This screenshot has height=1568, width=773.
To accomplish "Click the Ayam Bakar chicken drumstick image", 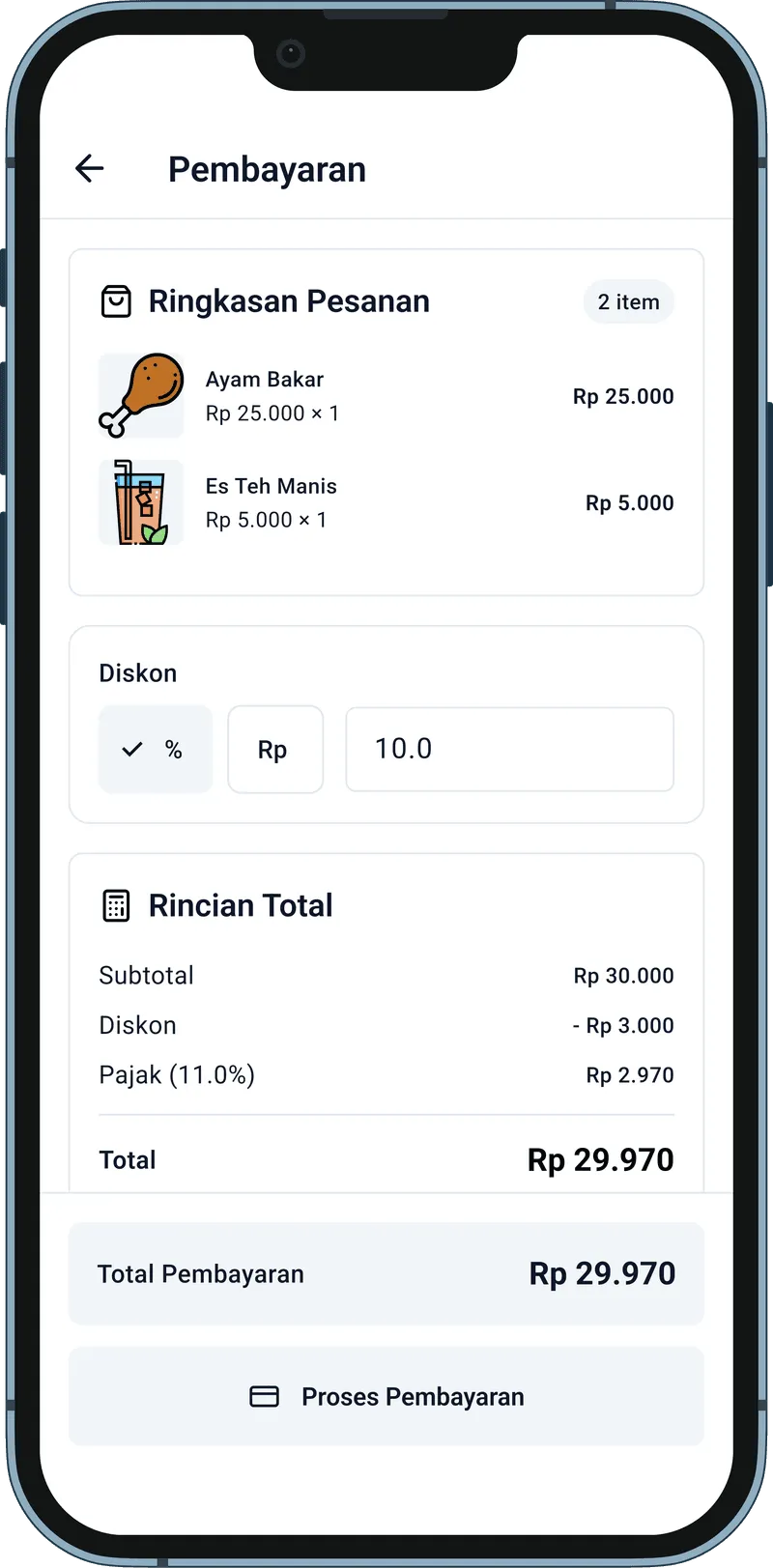I will pos(141,396).
